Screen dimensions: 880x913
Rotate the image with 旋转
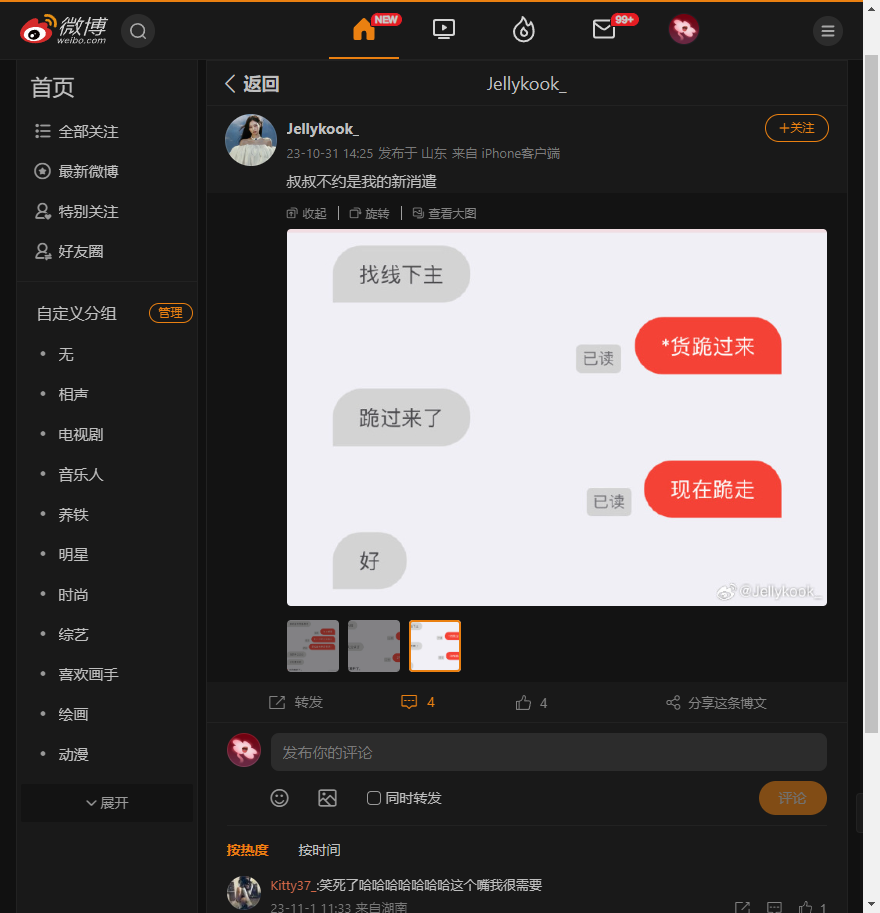pos(370,213)
